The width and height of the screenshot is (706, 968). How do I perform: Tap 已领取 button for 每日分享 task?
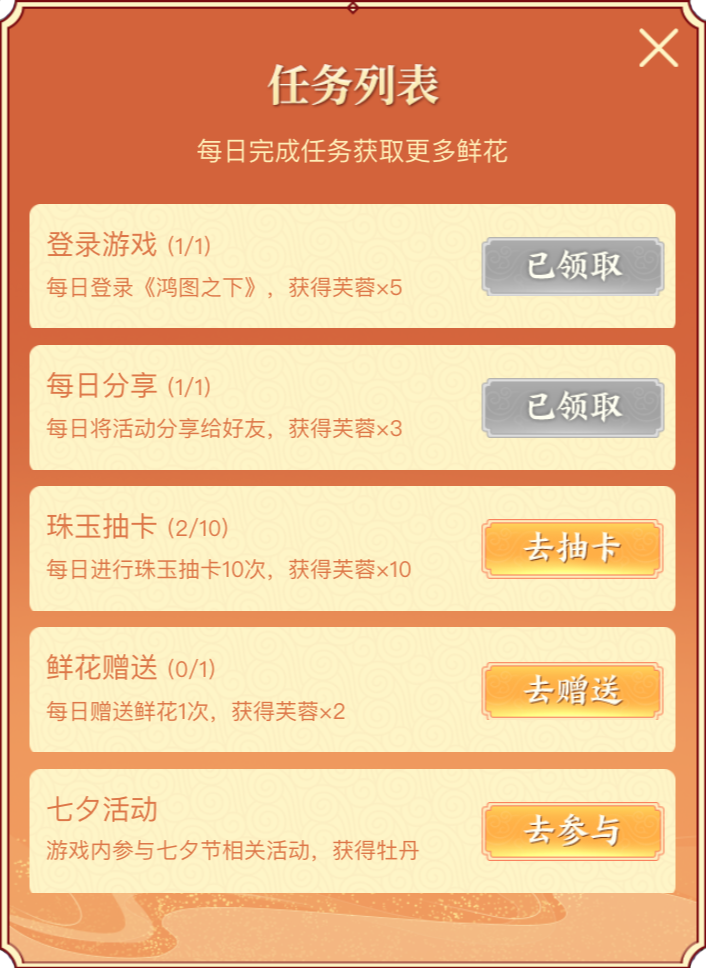pos(573,407)
